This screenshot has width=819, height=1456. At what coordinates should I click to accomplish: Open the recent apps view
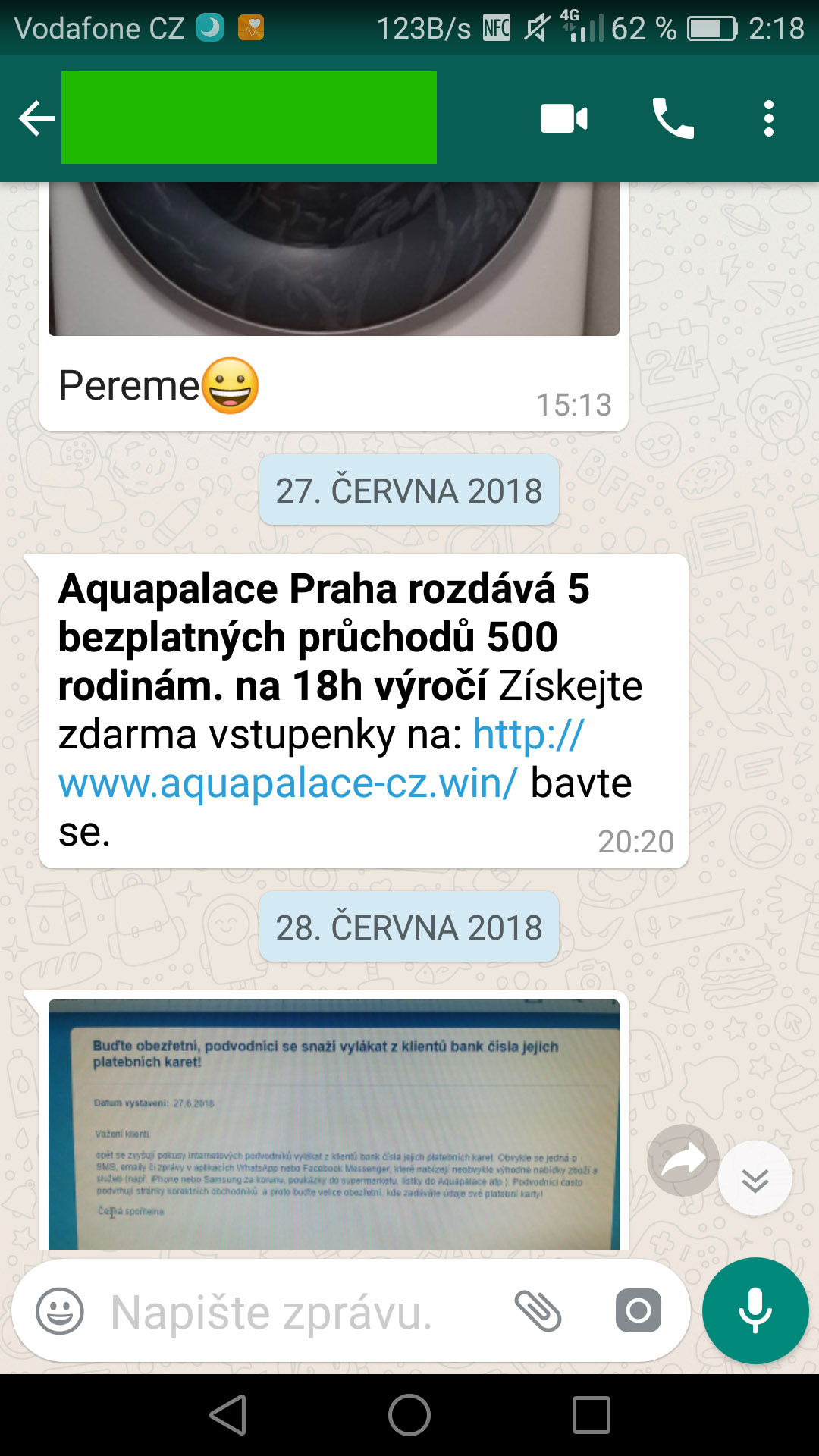pyautogui.click(x=591, y=1415)
